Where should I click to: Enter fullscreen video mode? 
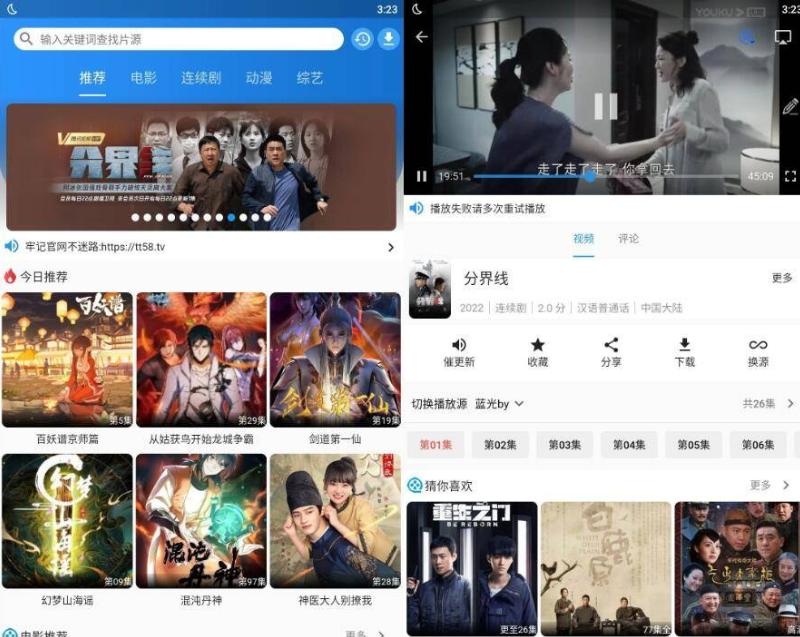point(789,176)
